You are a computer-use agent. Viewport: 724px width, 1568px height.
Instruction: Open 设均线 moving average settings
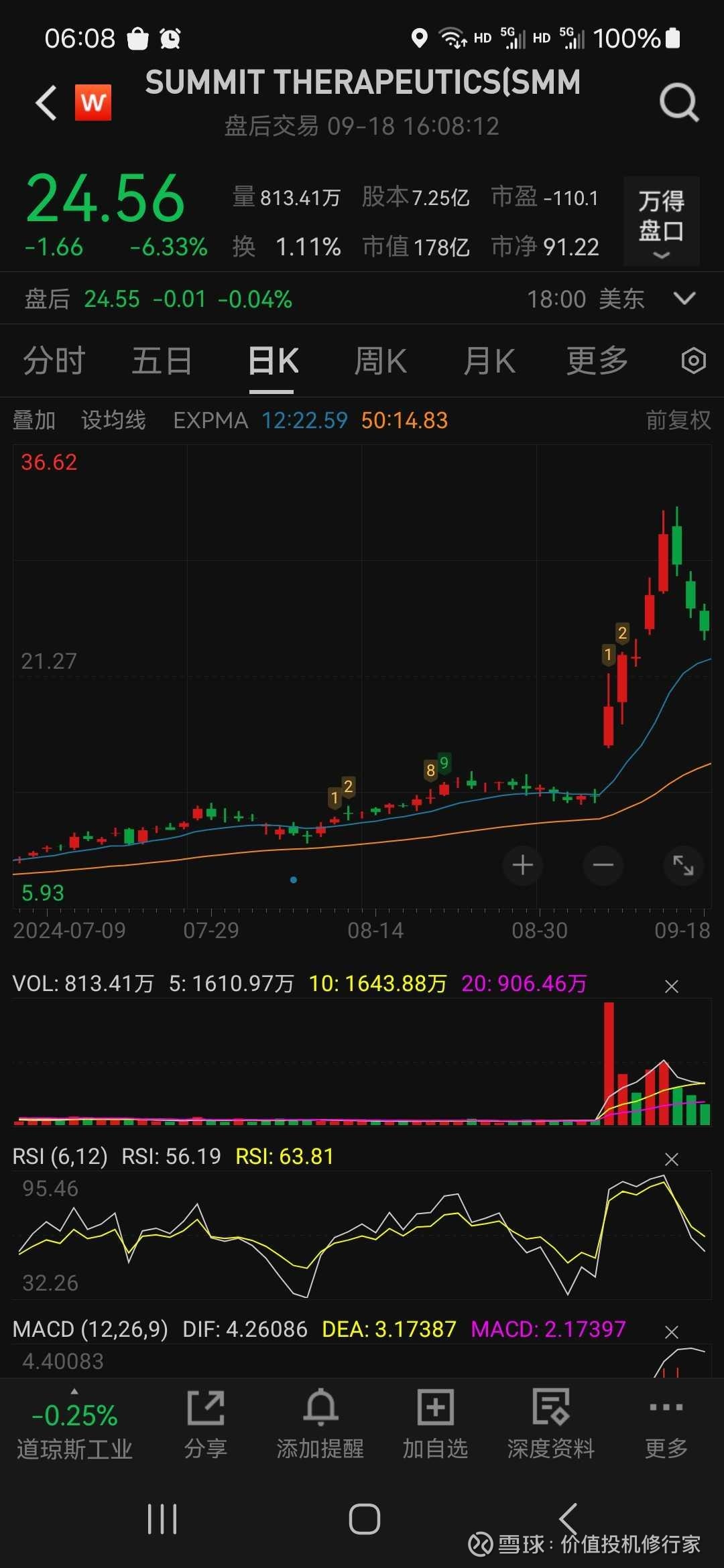tap(113, 420)
